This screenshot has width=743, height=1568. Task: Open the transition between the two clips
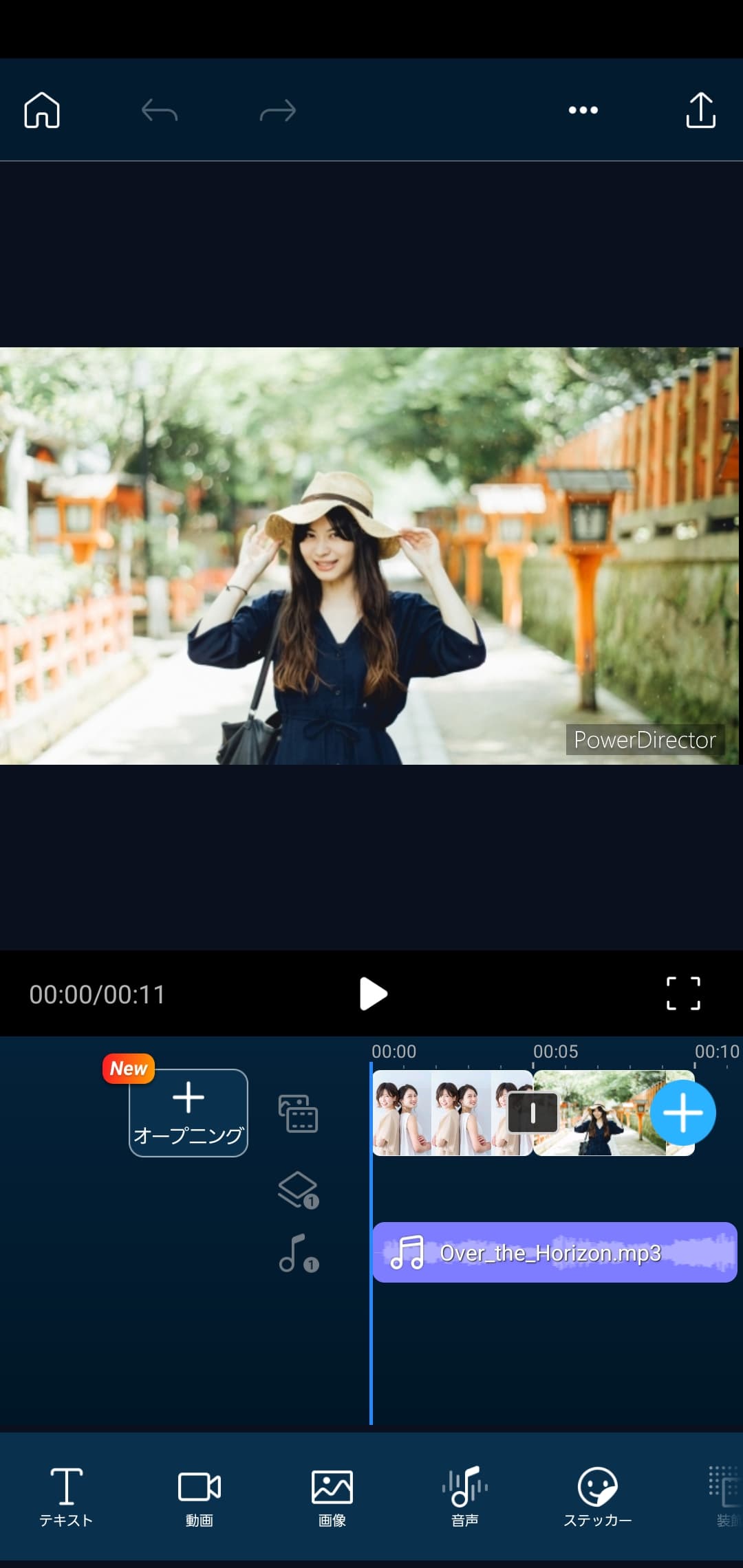[x=532, y=1113]
